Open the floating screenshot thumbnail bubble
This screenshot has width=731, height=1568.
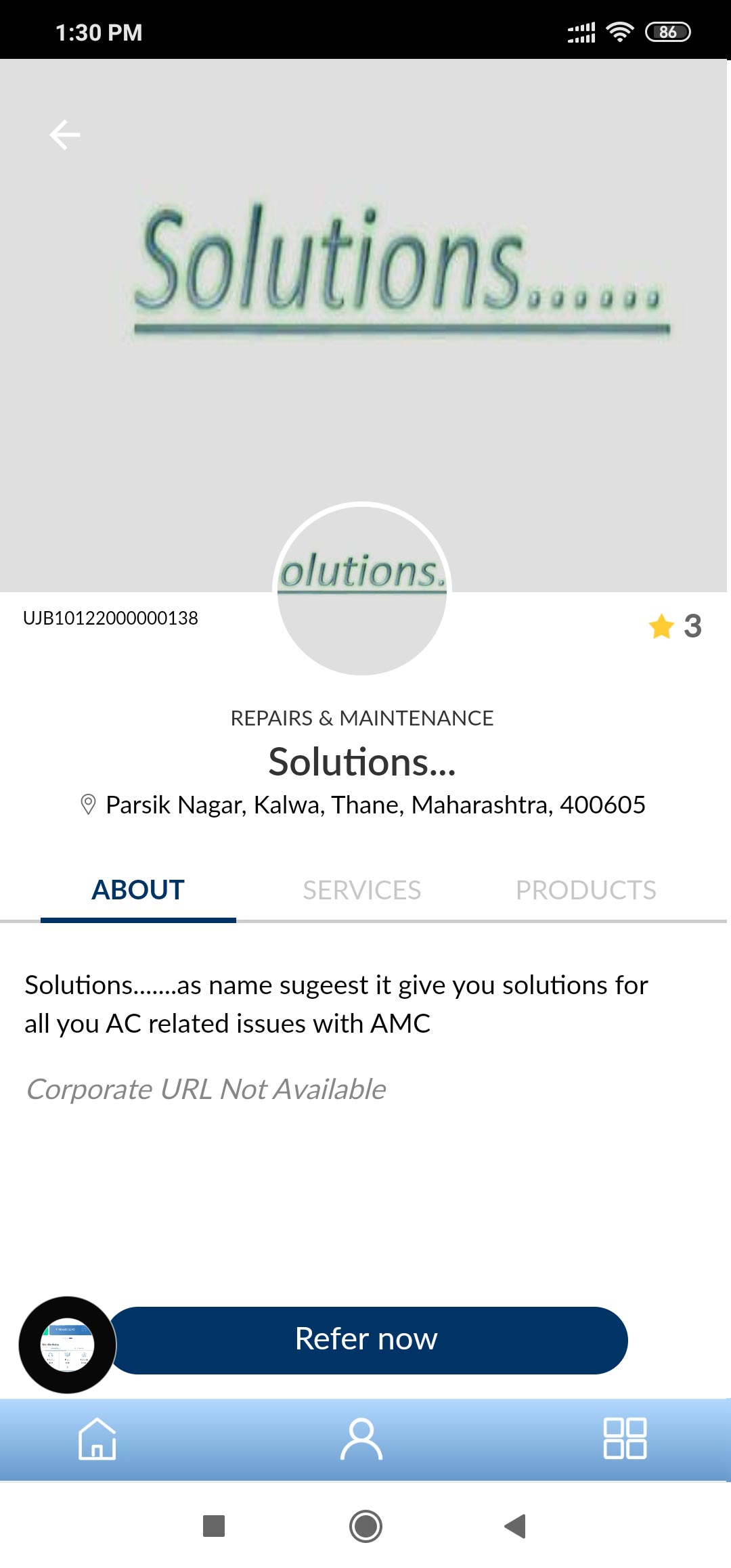point(67,1345)
